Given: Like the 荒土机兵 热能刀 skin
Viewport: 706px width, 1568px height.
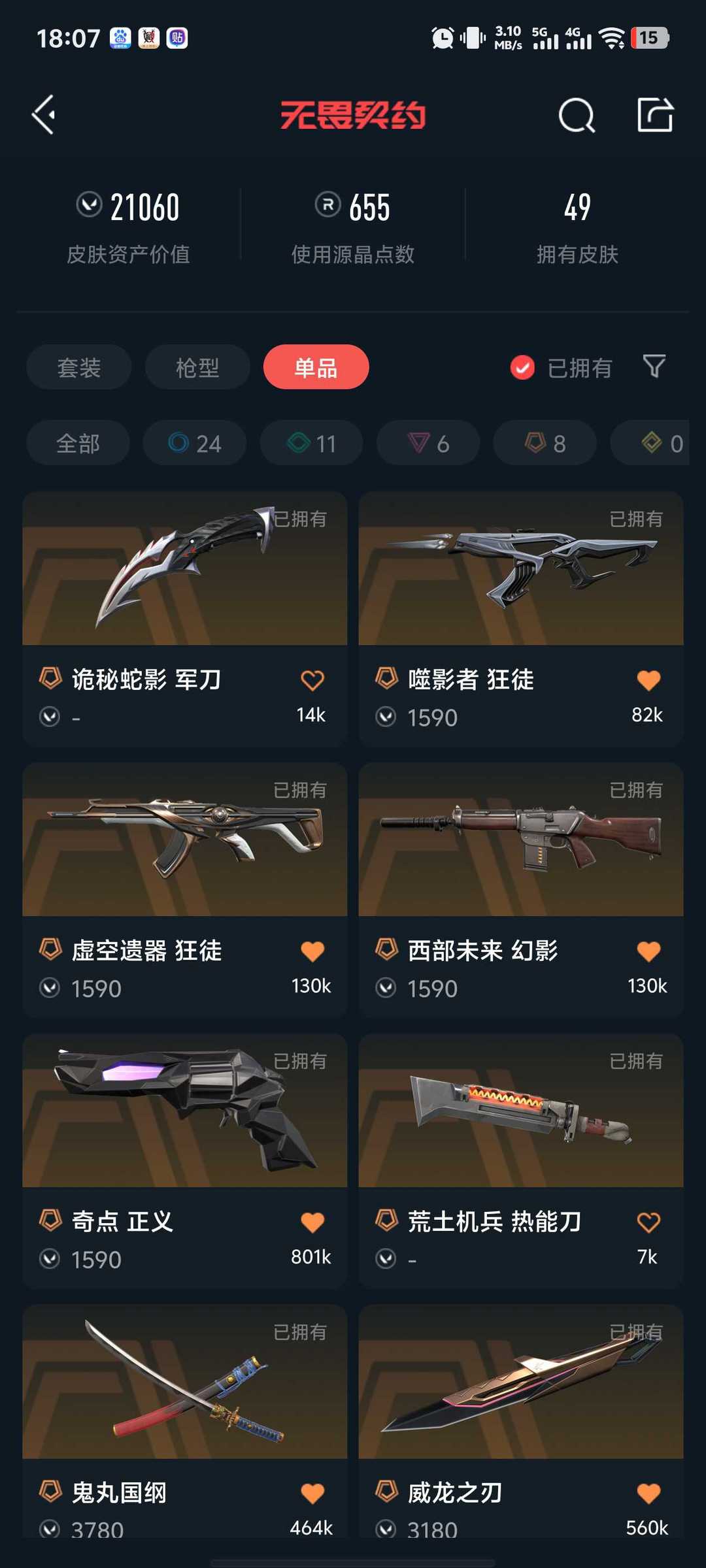Looking at the screenshot, I should pos(648,1222).
